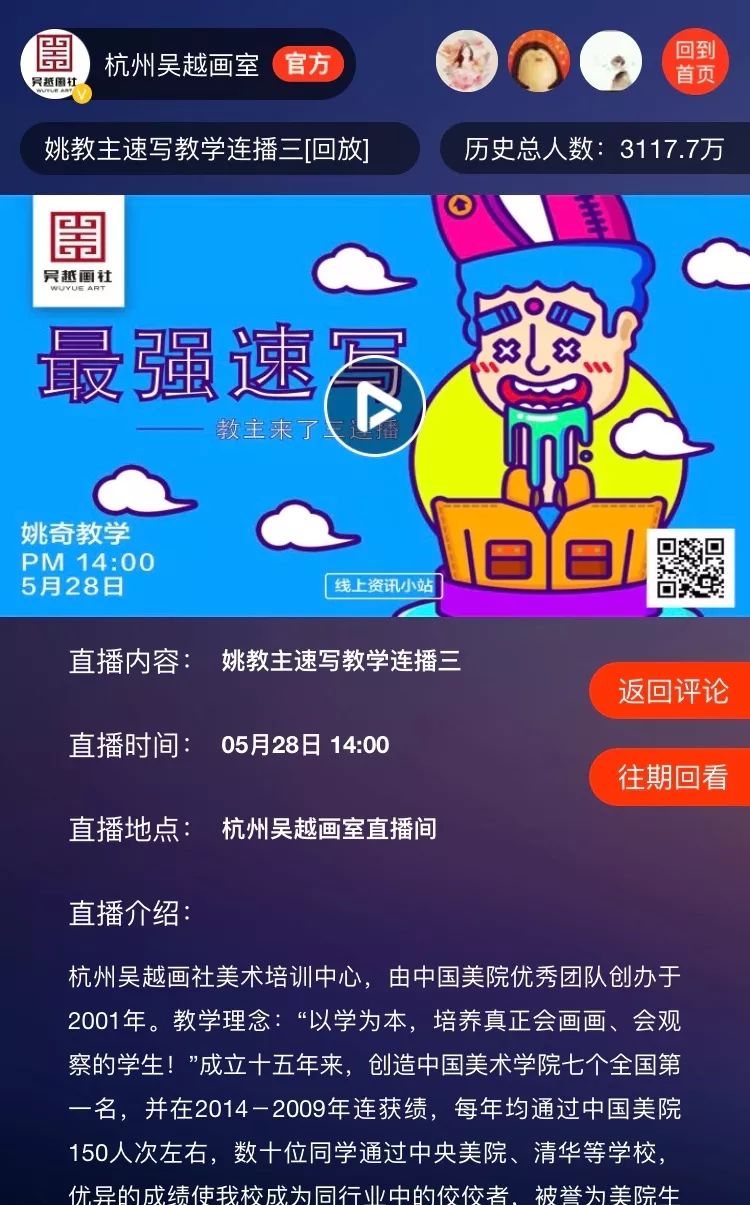
Task: Open 杭州吴越画室 studio profile avatar
Action: [55, 64]
